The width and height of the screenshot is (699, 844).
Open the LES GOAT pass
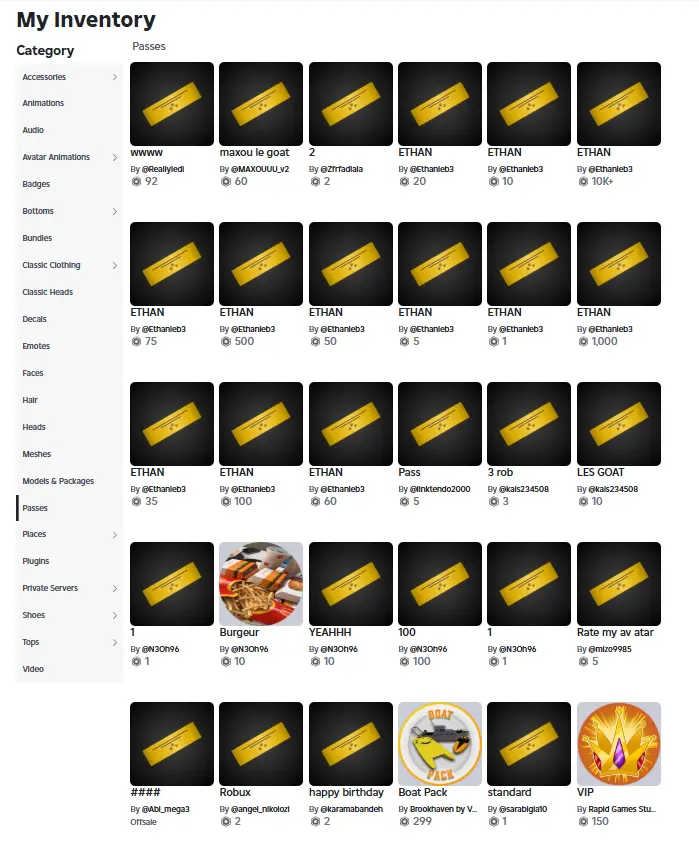[619, 424]
